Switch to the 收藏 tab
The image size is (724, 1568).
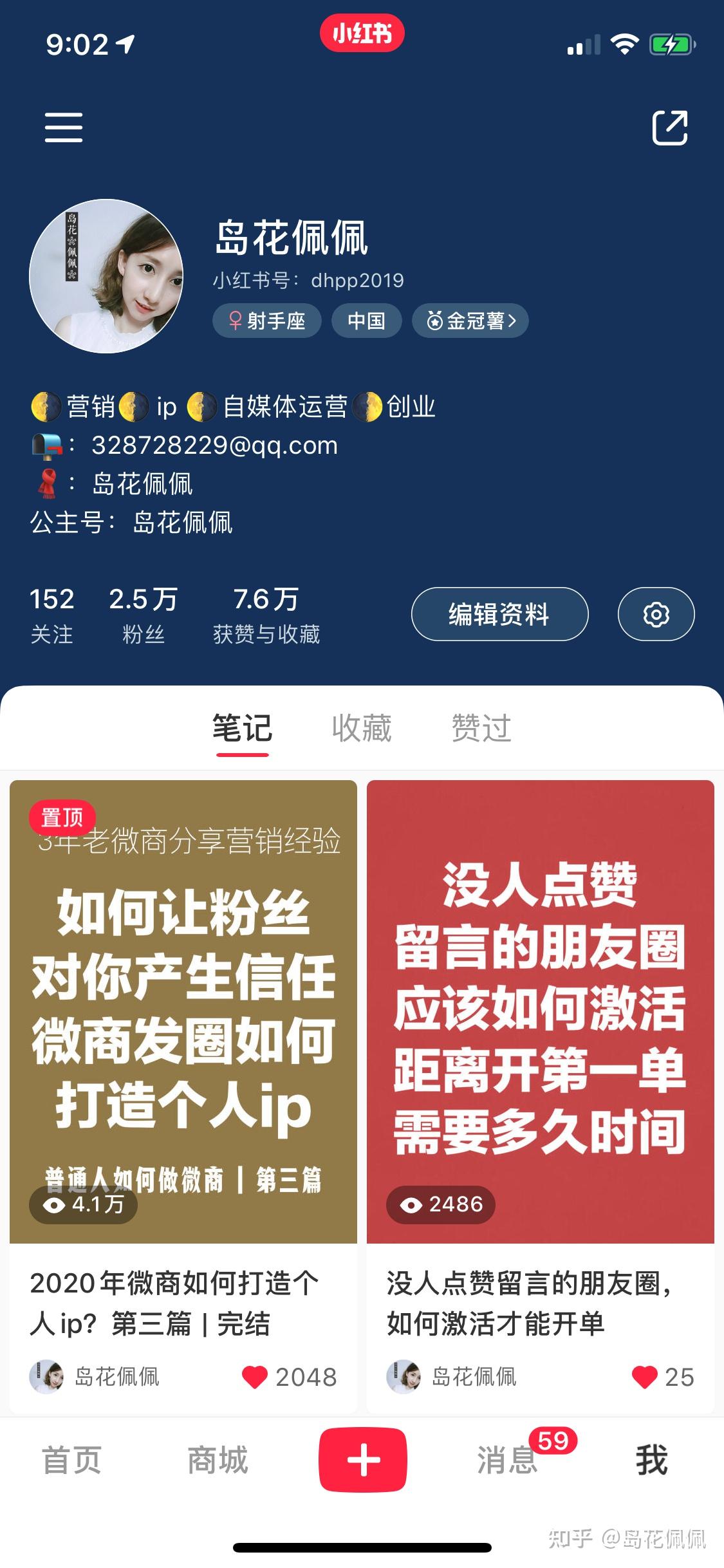(x=362, y=729)
